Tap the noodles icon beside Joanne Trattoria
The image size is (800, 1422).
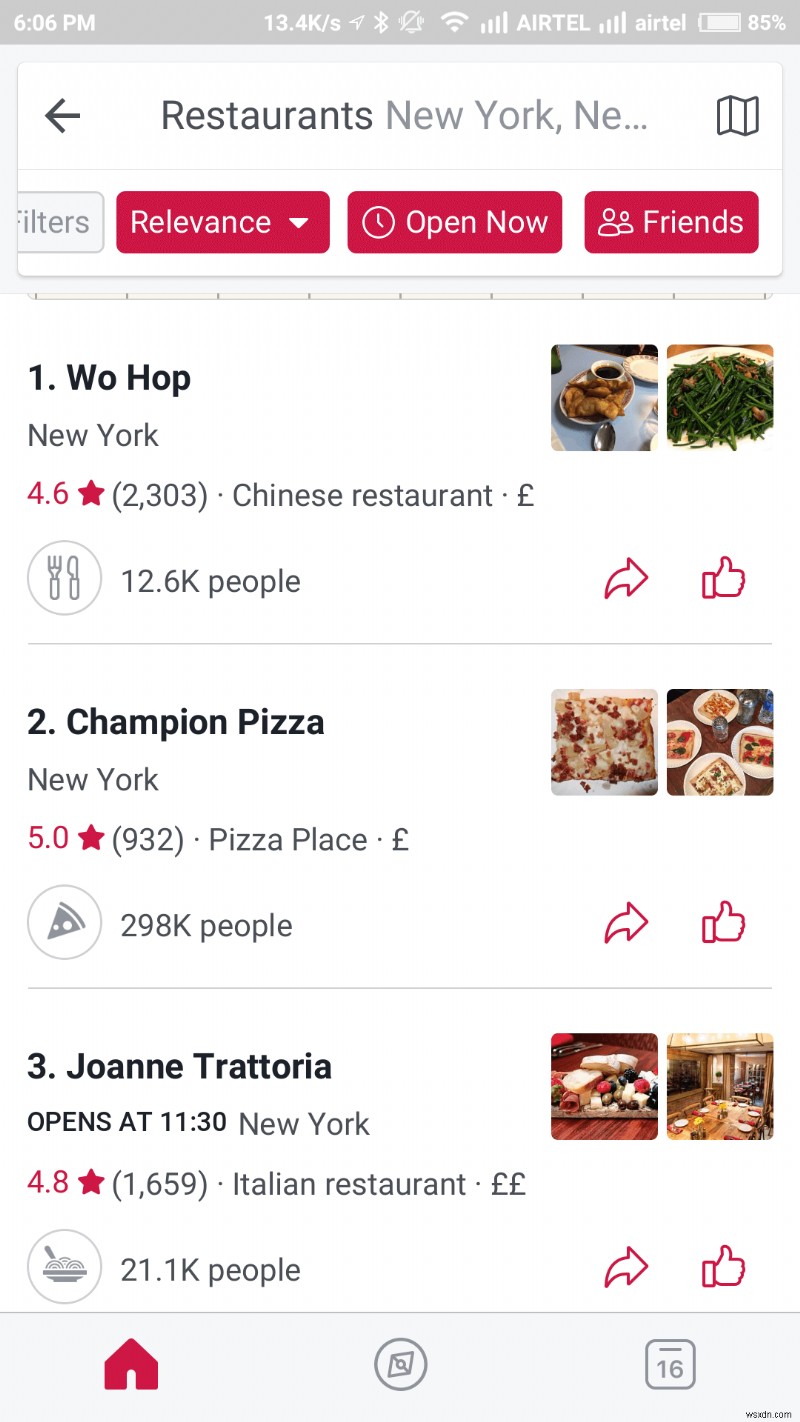pyautogui.click(x=64, y=1268)
